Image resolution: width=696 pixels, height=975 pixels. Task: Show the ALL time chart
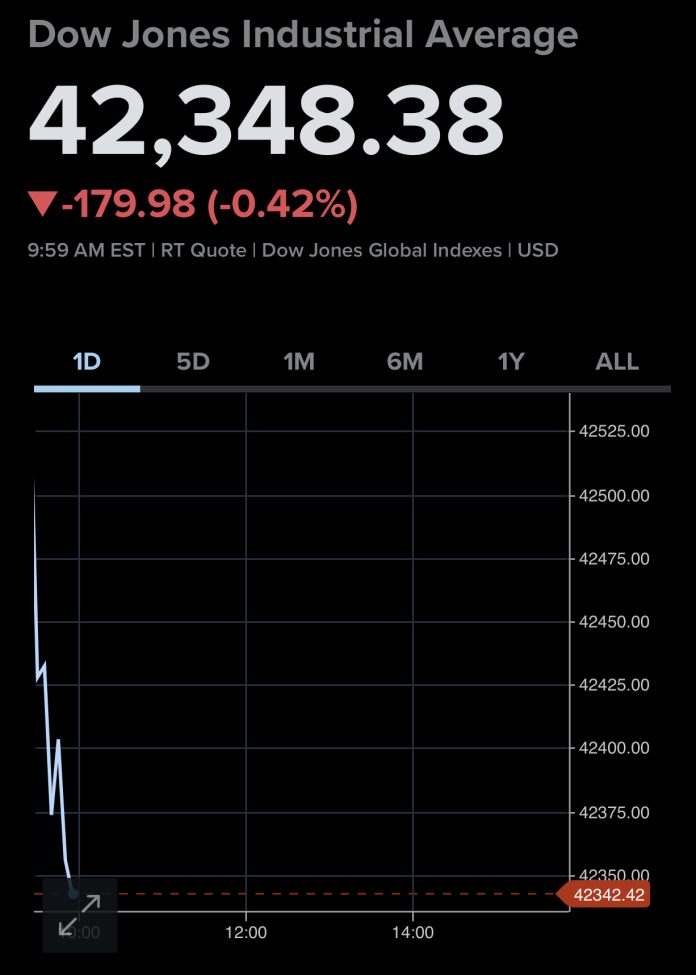pyautogui.click(x=617, y=362)
